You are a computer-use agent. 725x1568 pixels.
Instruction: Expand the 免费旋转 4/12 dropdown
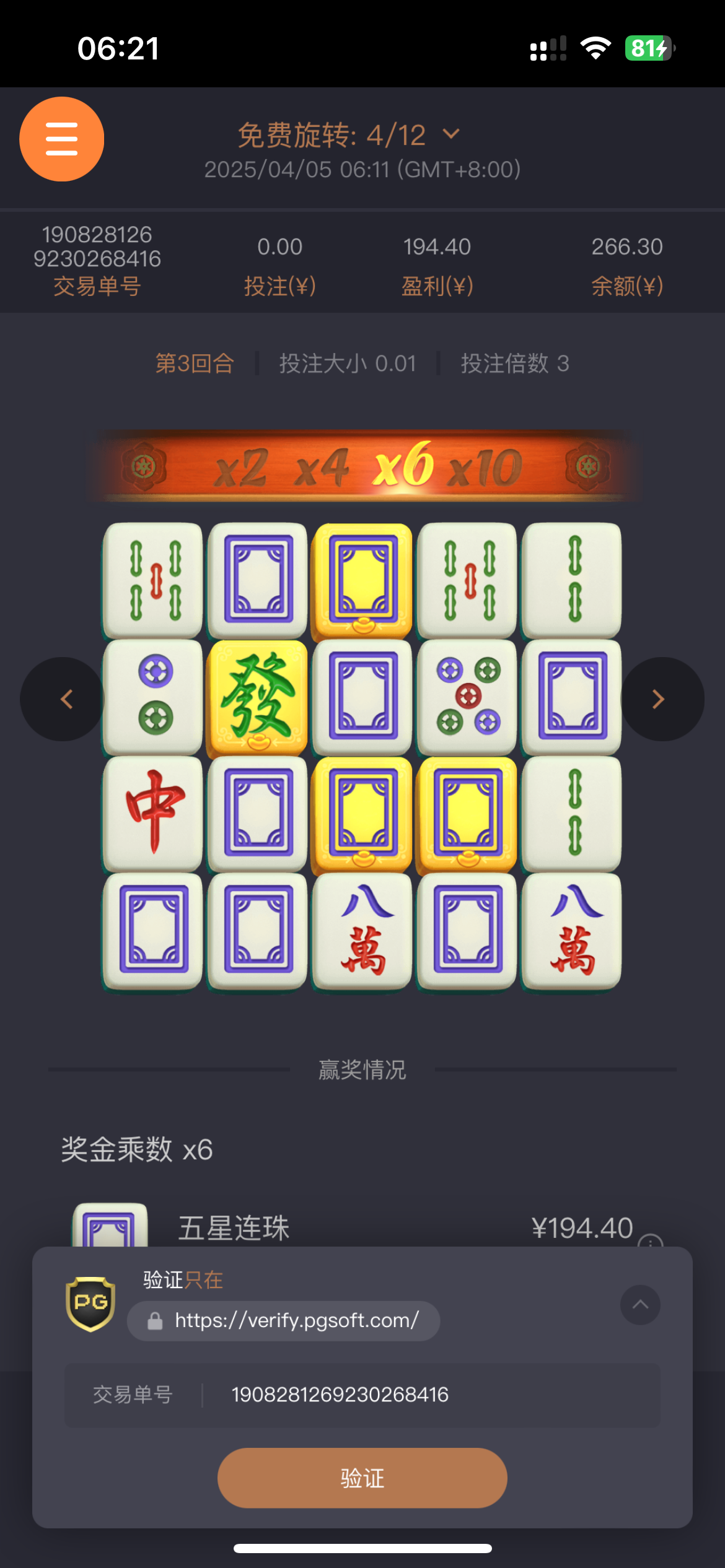(x=452, y=134)
